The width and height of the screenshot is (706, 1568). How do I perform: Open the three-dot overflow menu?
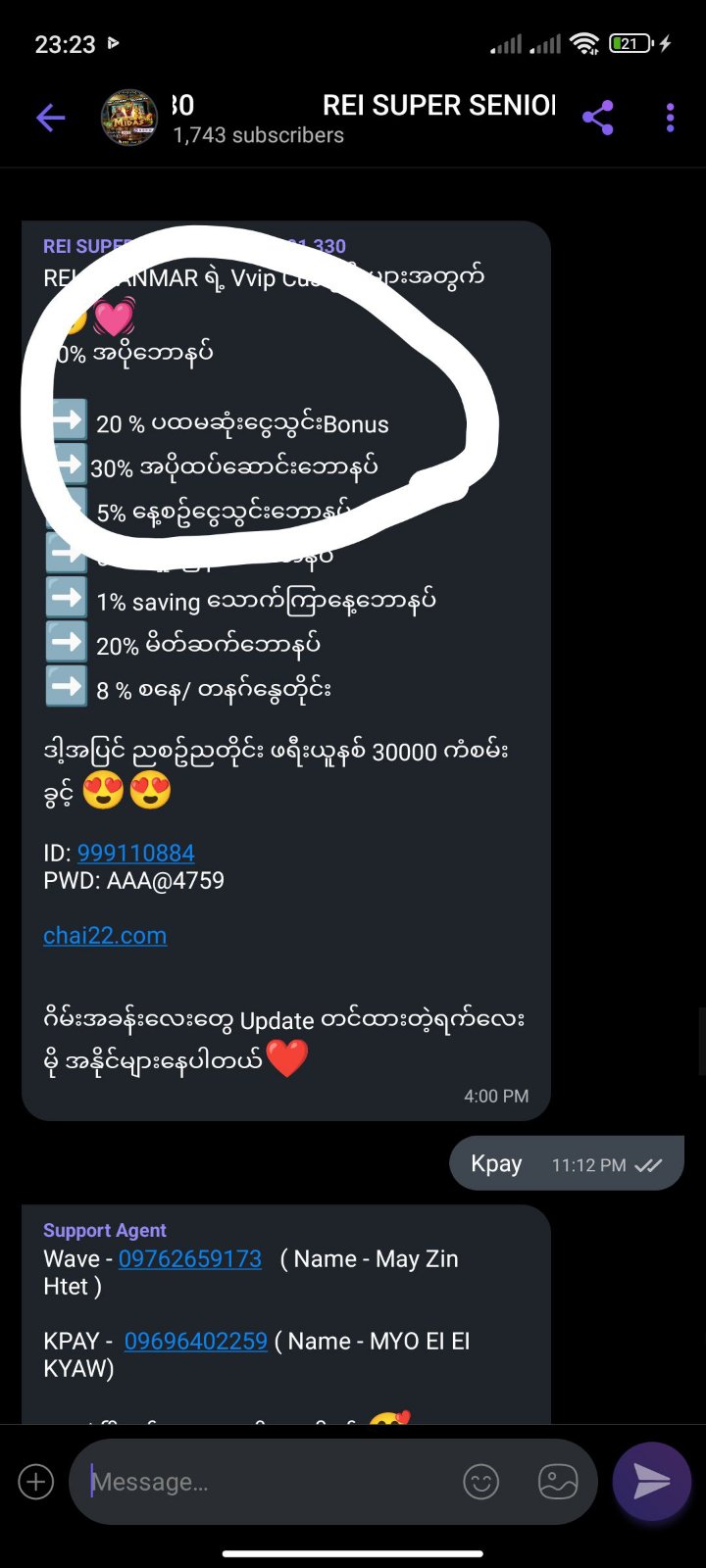pyautogui.click(x=670, y=119)
